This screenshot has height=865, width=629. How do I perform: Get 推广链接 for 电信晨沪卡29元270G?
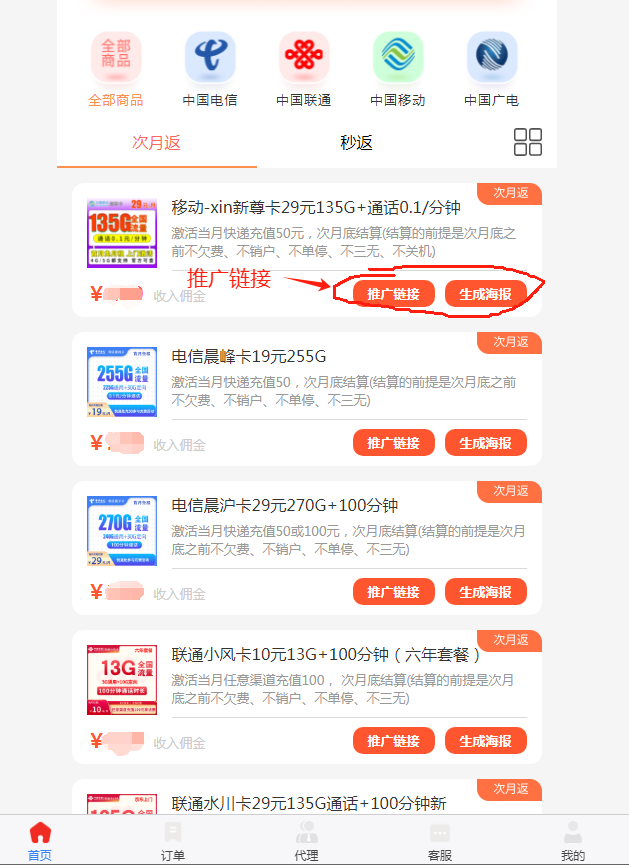(393, 592)
